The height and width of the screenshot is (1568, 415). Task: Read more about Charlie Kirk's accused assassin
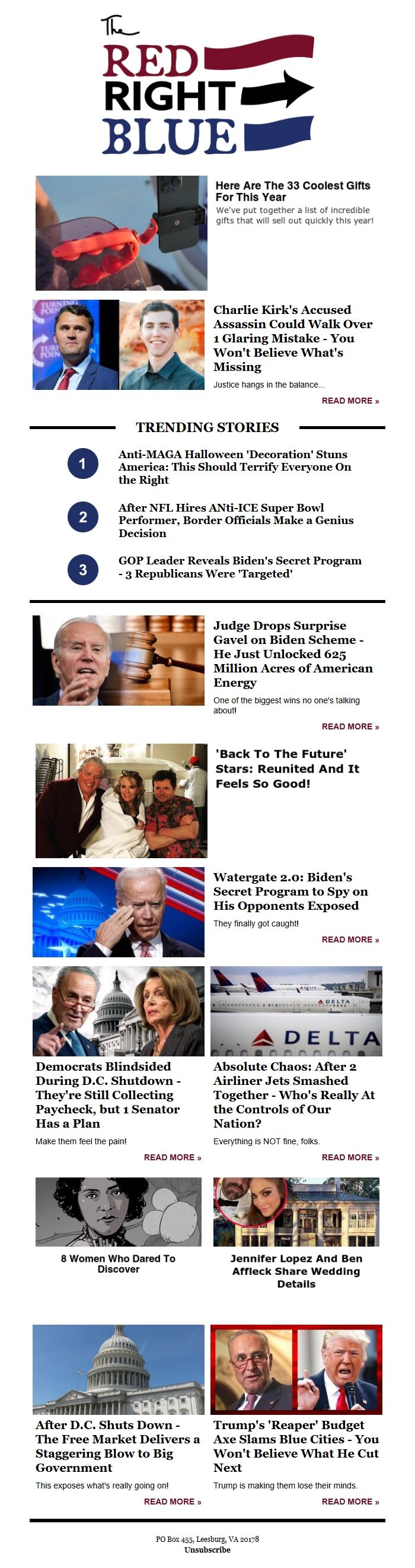(x=350, y=401)
